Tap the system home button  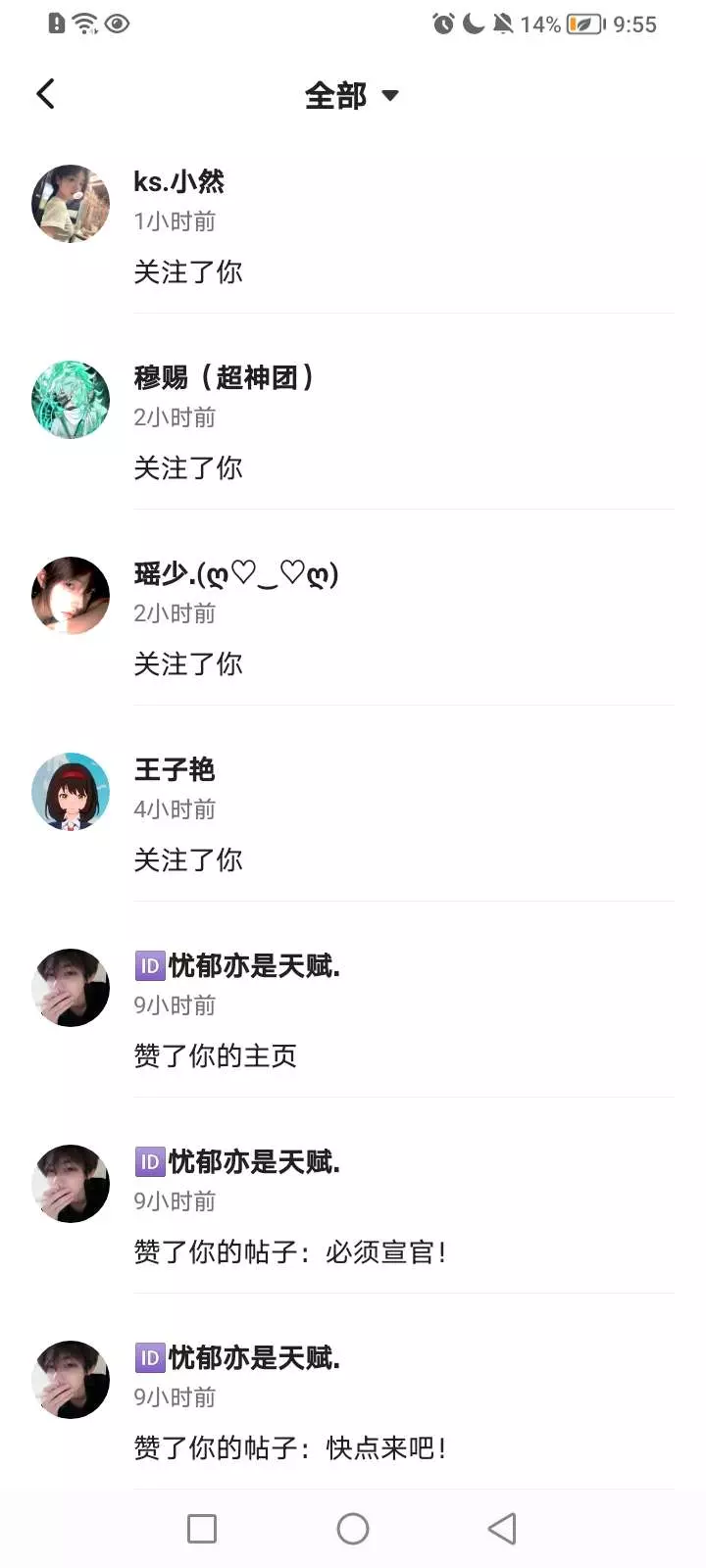point(353,1529)
